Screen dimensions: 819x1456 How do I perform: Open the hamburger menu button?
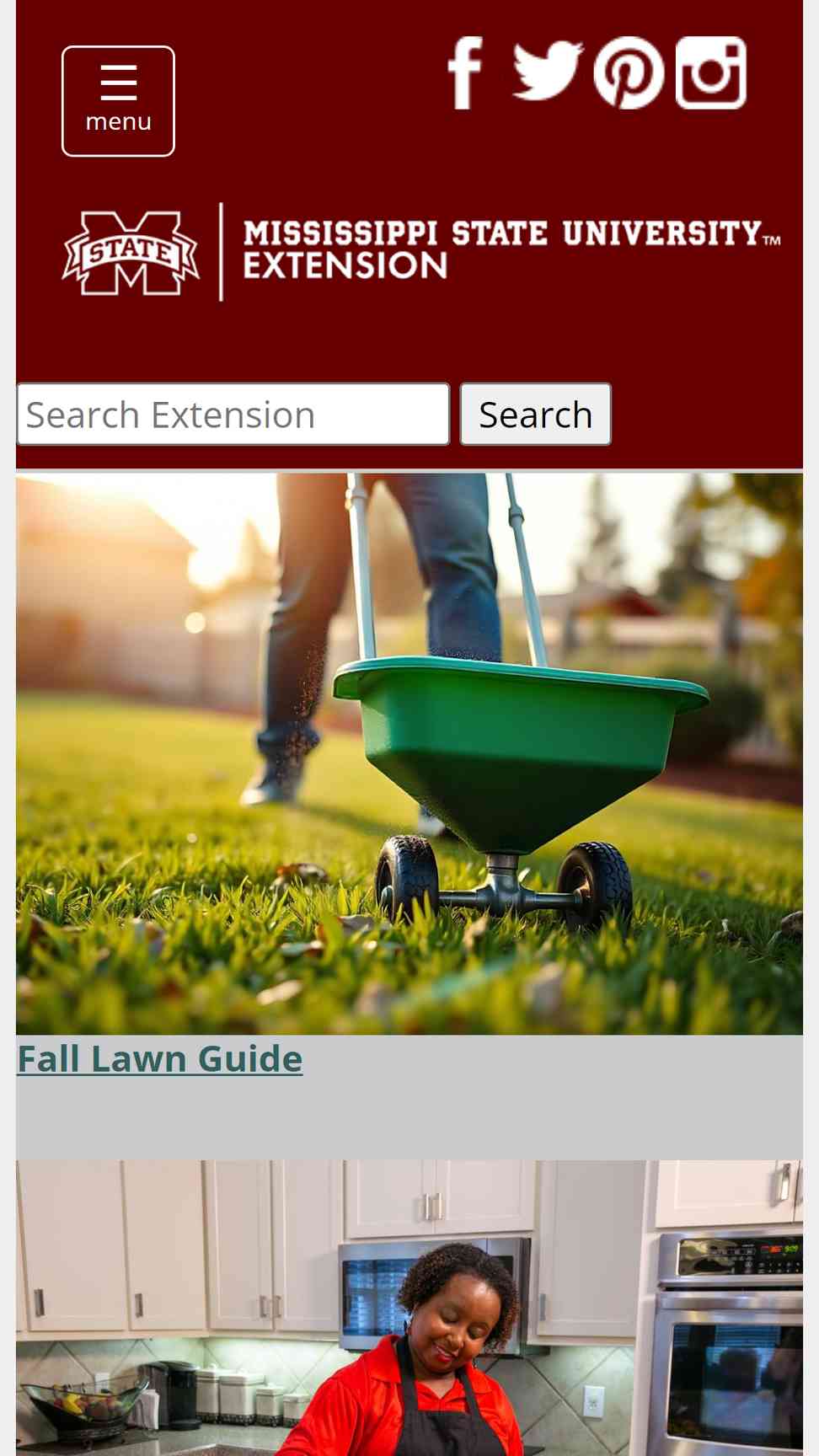(x=118, y=101)
